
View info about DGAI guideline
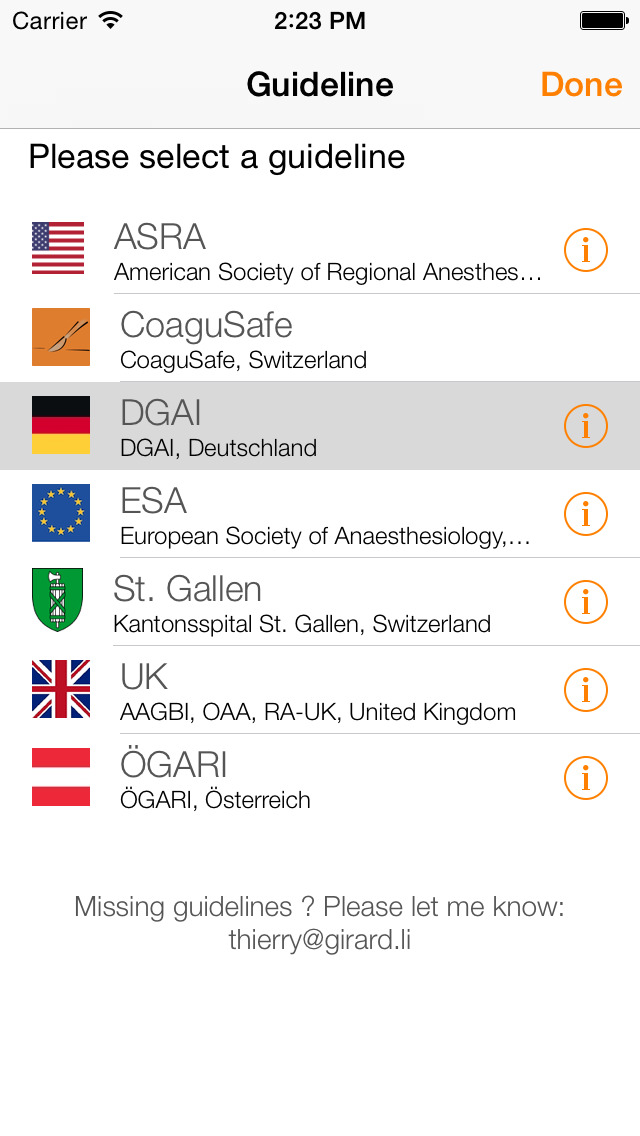[586, 426]
